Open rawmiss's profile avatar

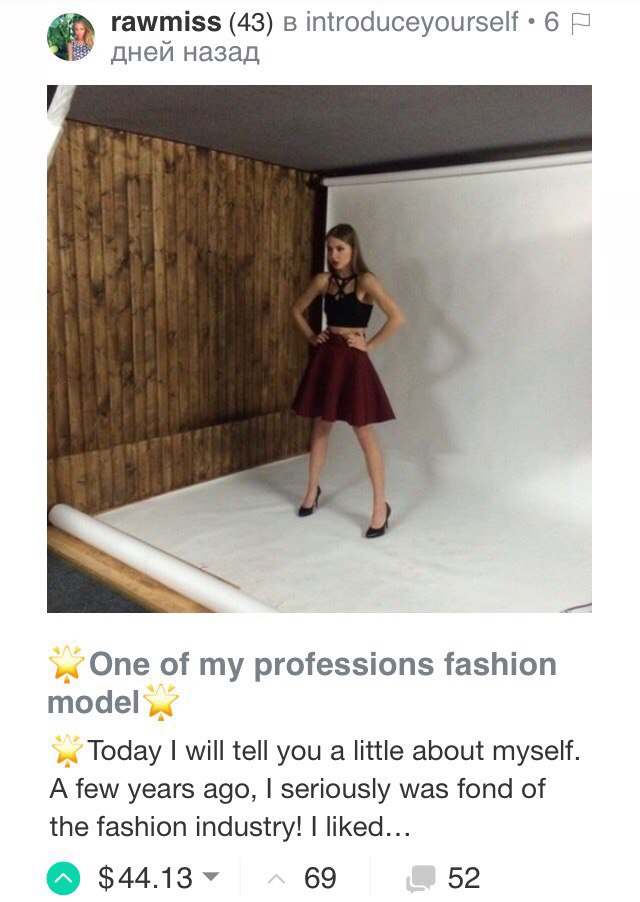[x=71, y=38]
